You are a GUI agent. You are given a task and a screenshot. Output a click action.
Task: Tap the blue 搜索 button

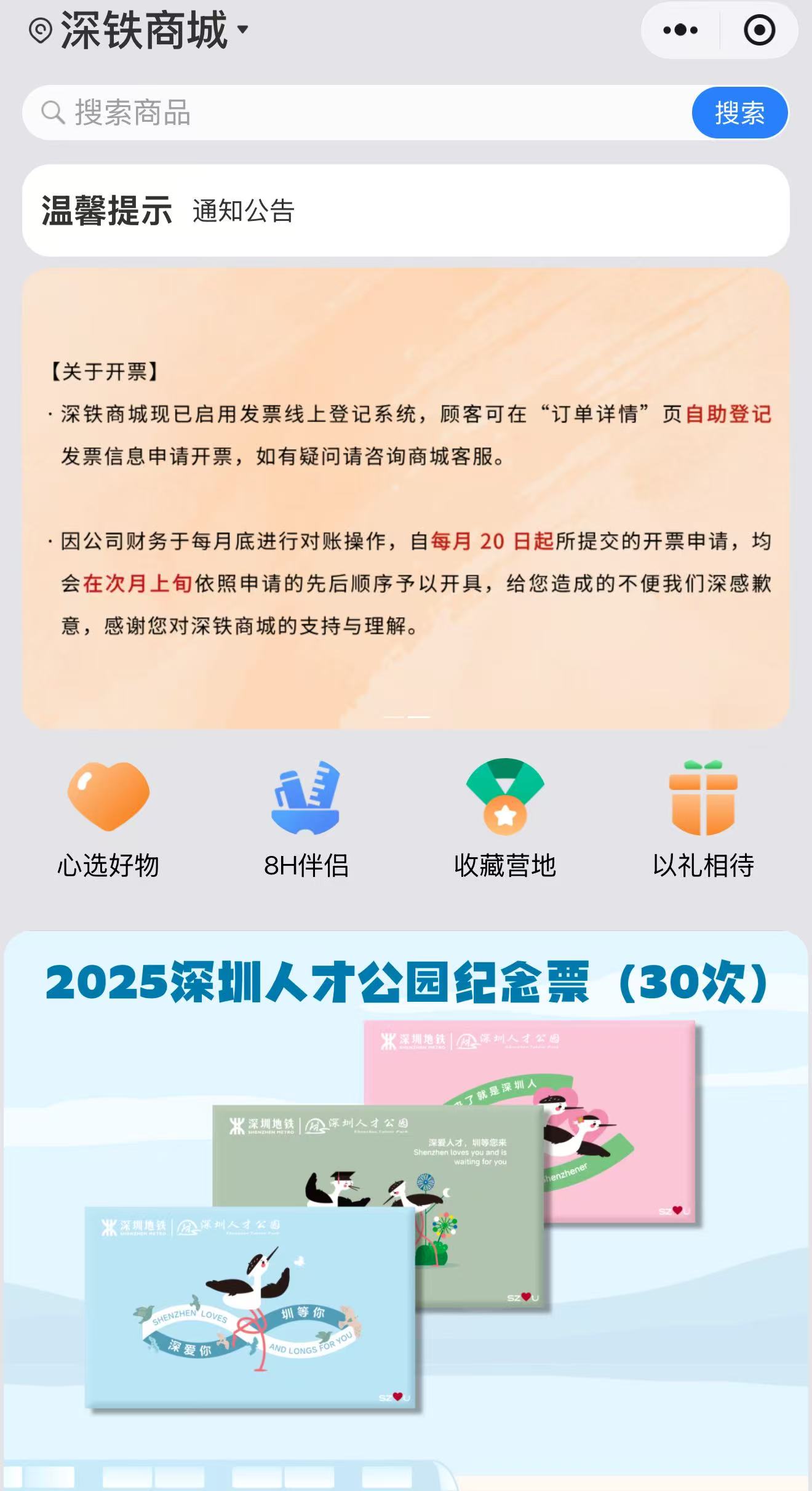tap(739, 113)
